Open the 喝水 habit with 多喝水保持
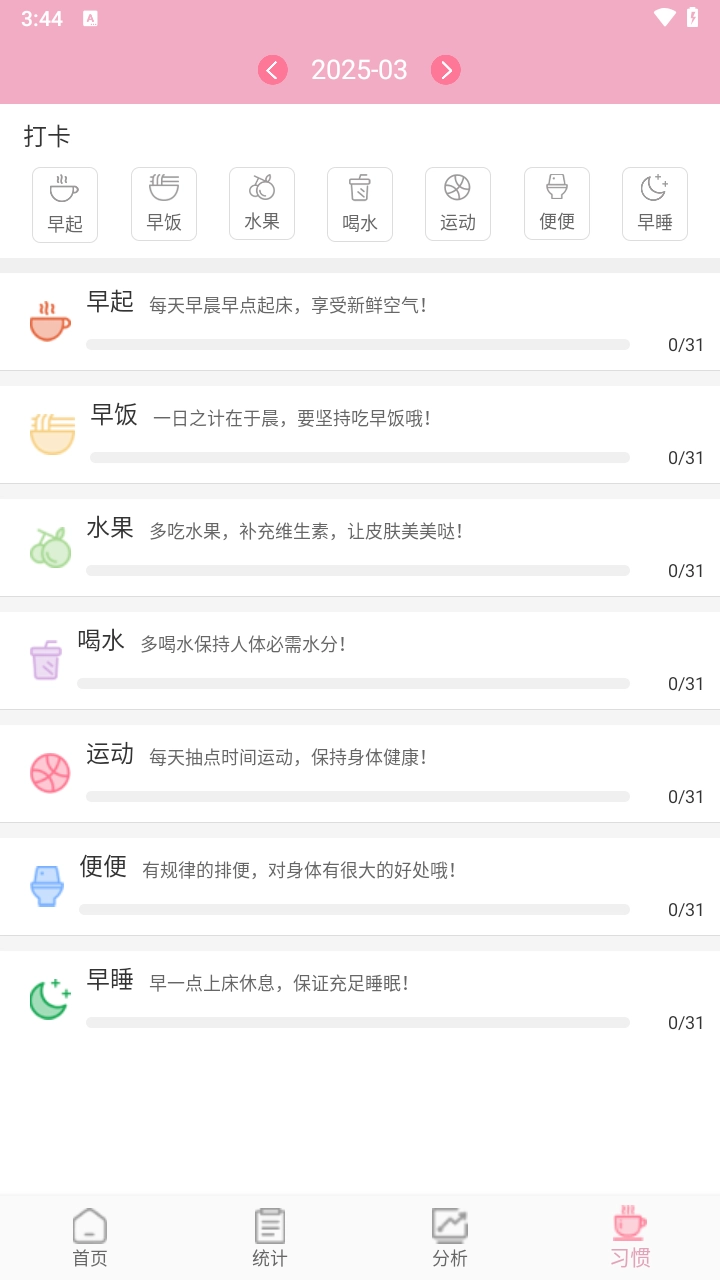720x1280 pixels. (360, 661)
